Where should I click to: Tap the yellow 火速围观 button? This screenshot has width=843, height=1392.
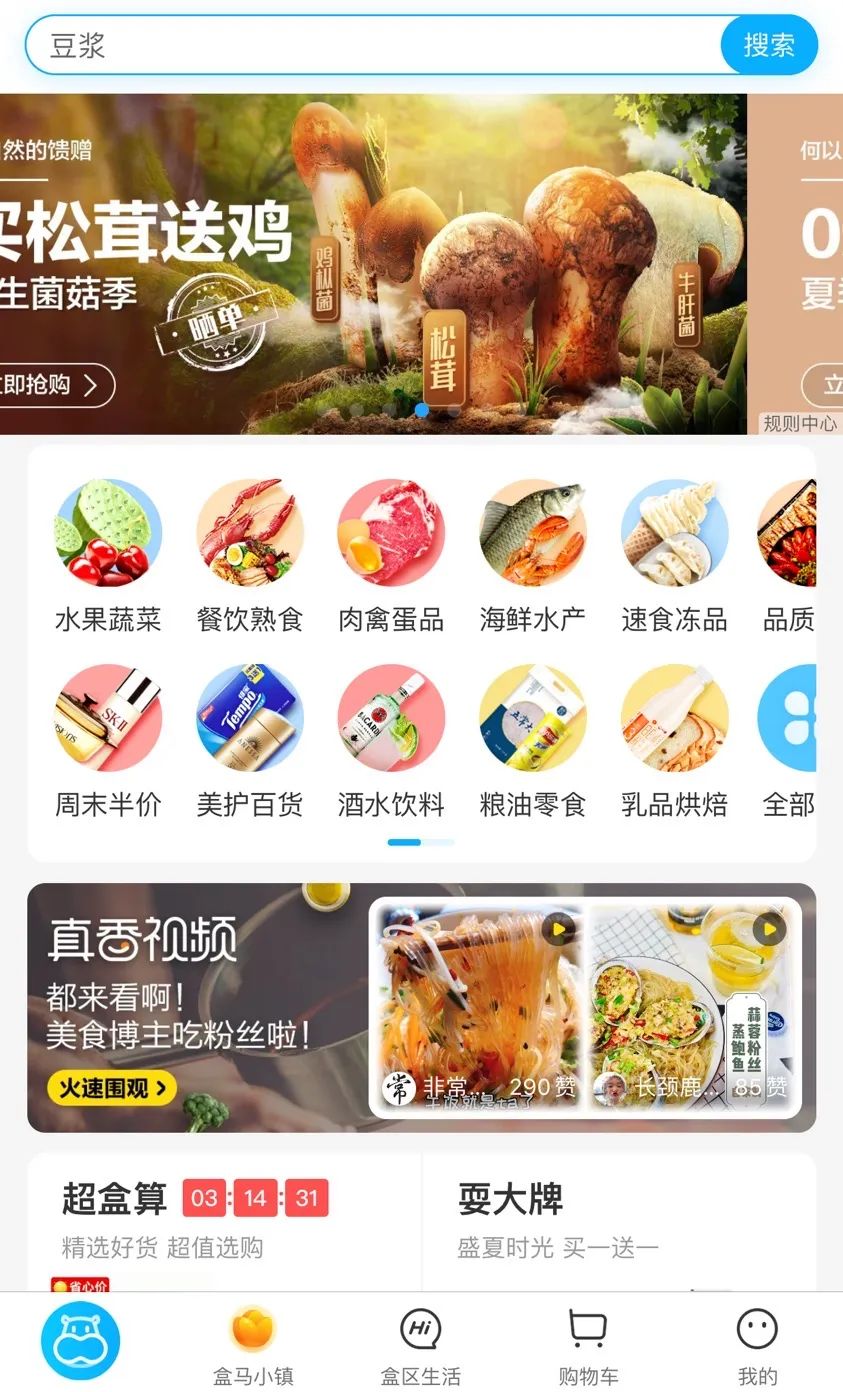[111, 1088]
